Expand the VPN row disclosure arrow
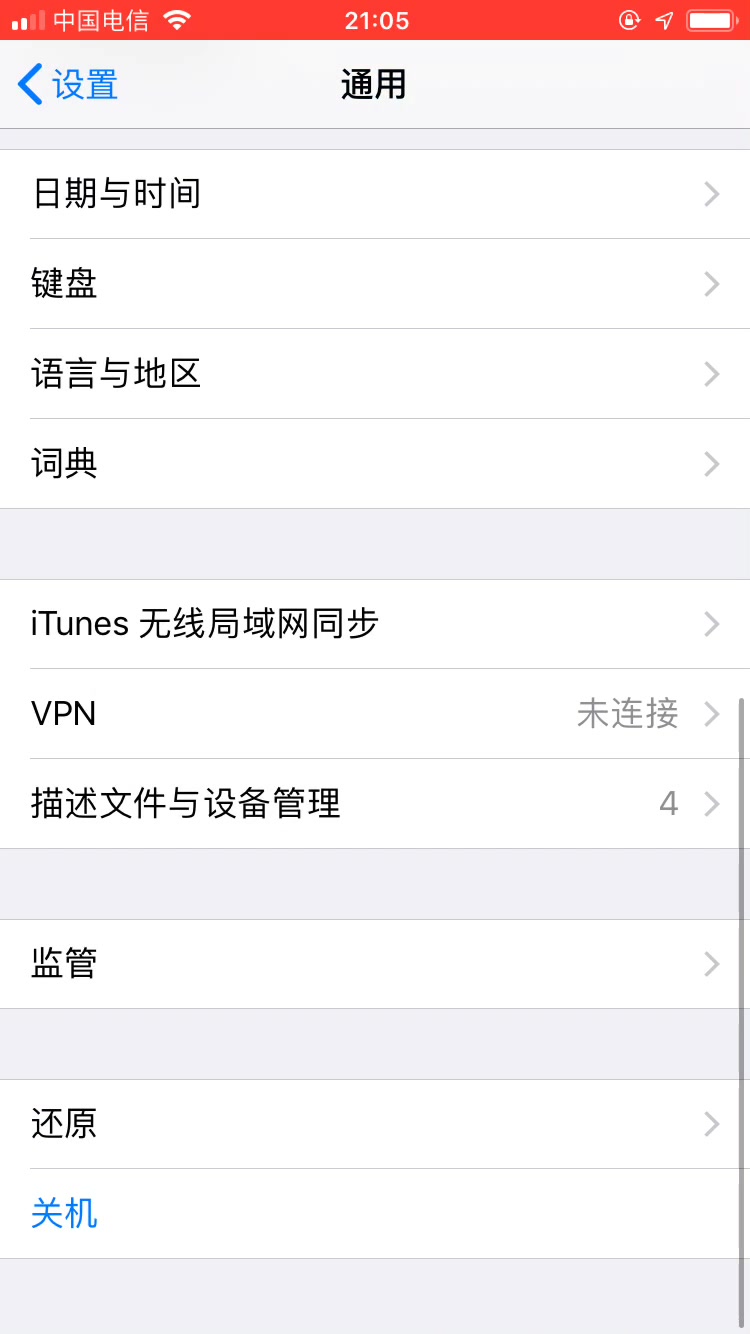The width and height of the screenshot is (750, 1334). coord(713,714)
